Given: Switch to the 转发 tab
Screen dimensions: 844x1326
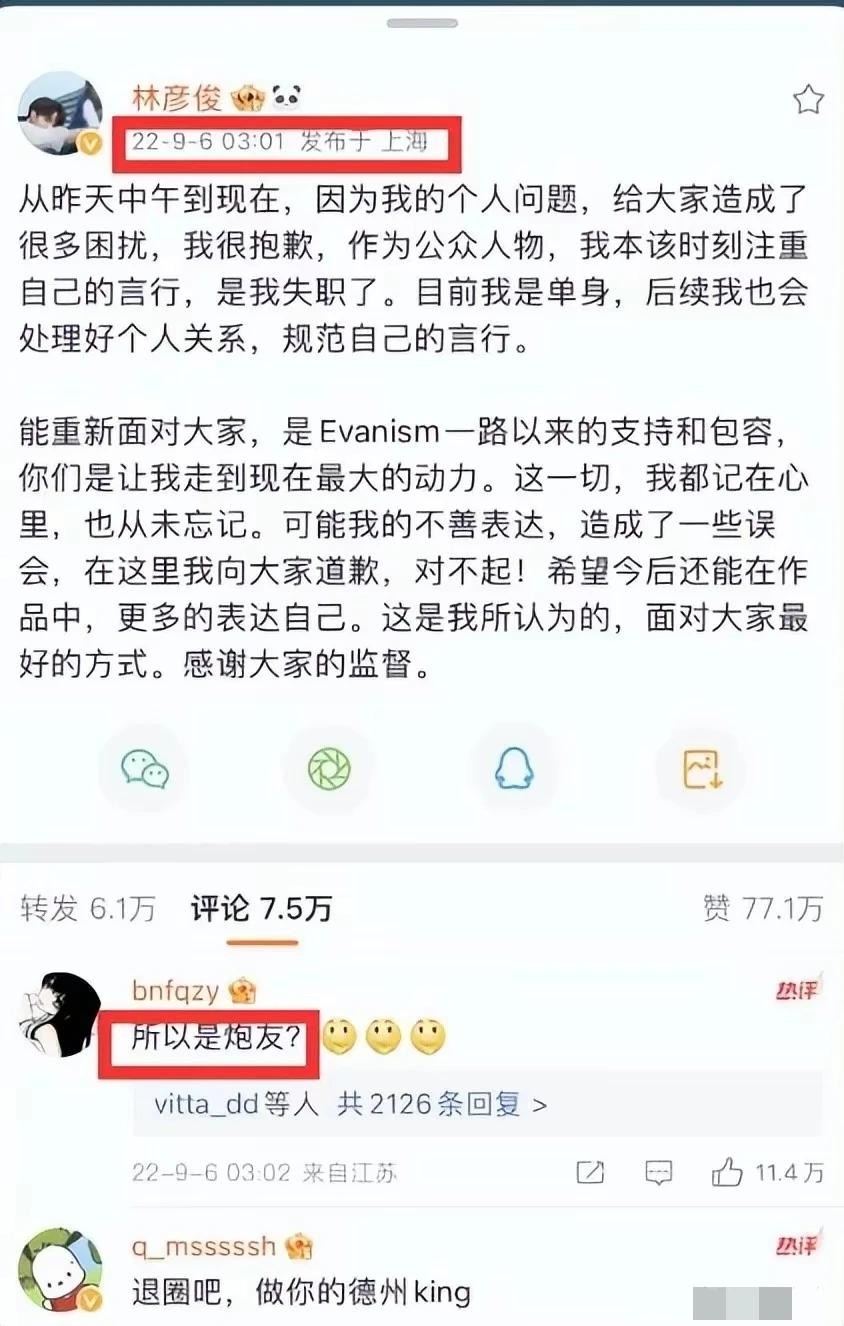Looking at the screenshot, I should click(x=88, y=908).
